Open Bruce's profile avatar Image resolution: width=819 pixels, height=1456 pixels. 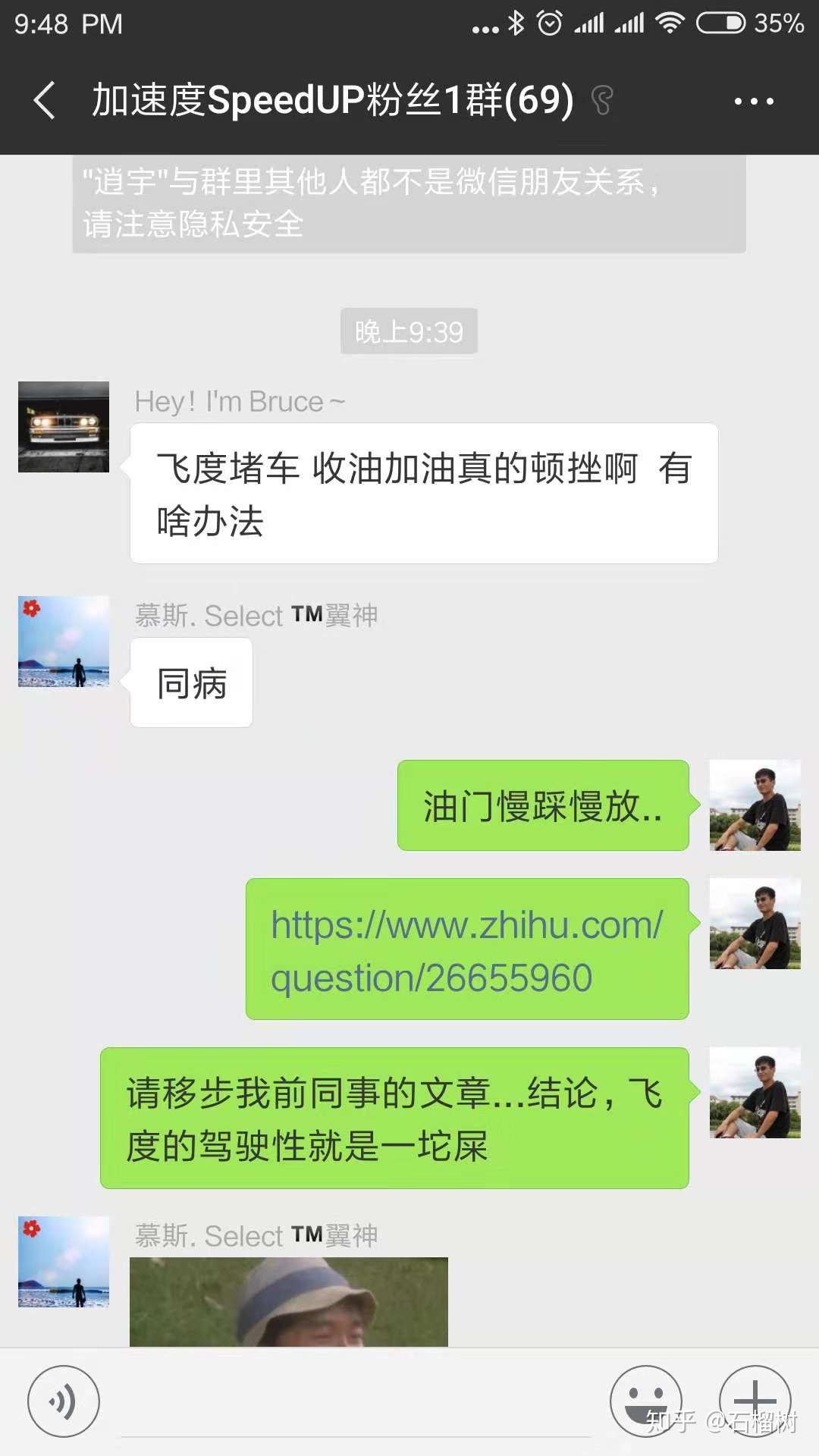coord(63,426)
